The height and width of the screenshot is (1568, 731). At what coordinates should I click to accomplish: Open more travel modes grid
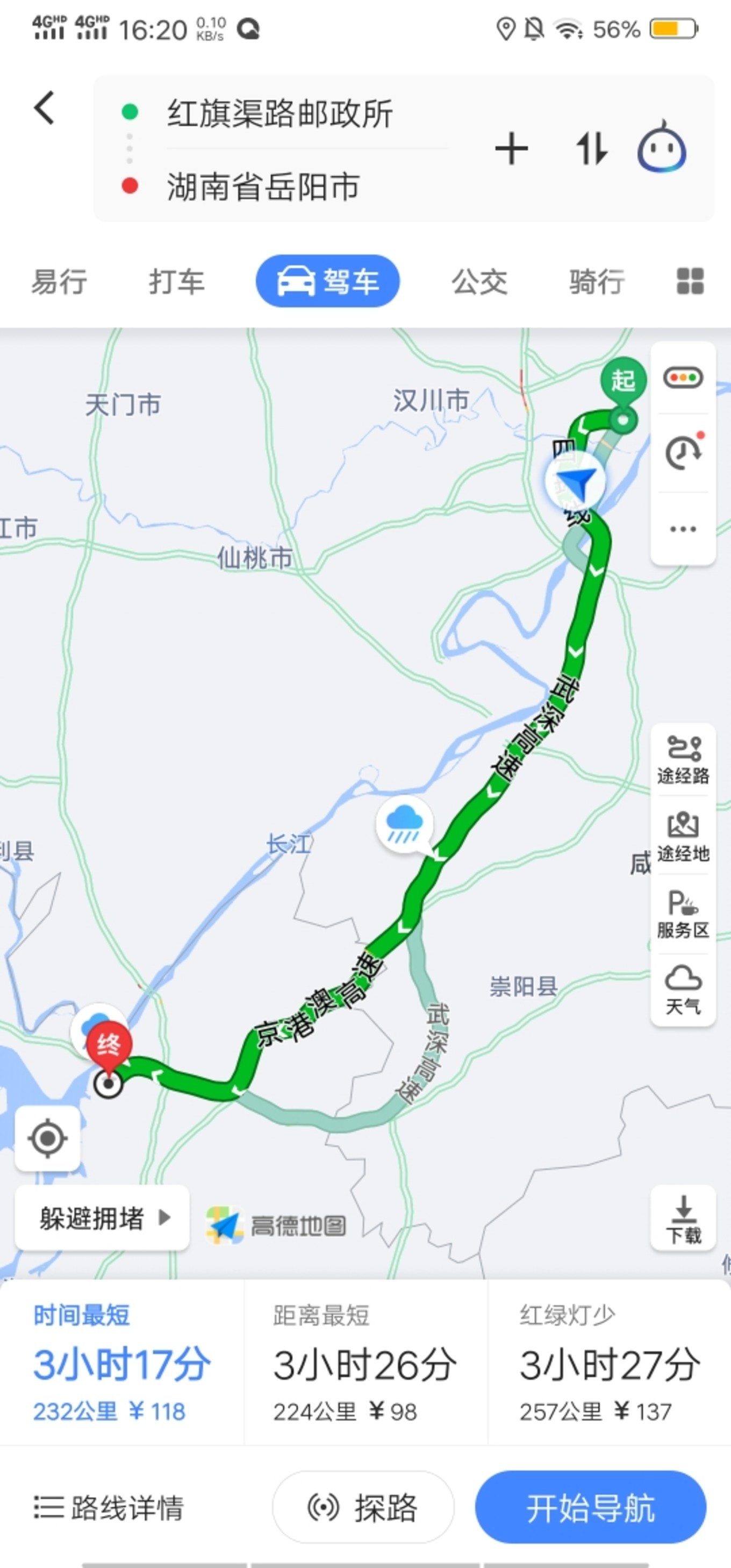click(690, 281)
